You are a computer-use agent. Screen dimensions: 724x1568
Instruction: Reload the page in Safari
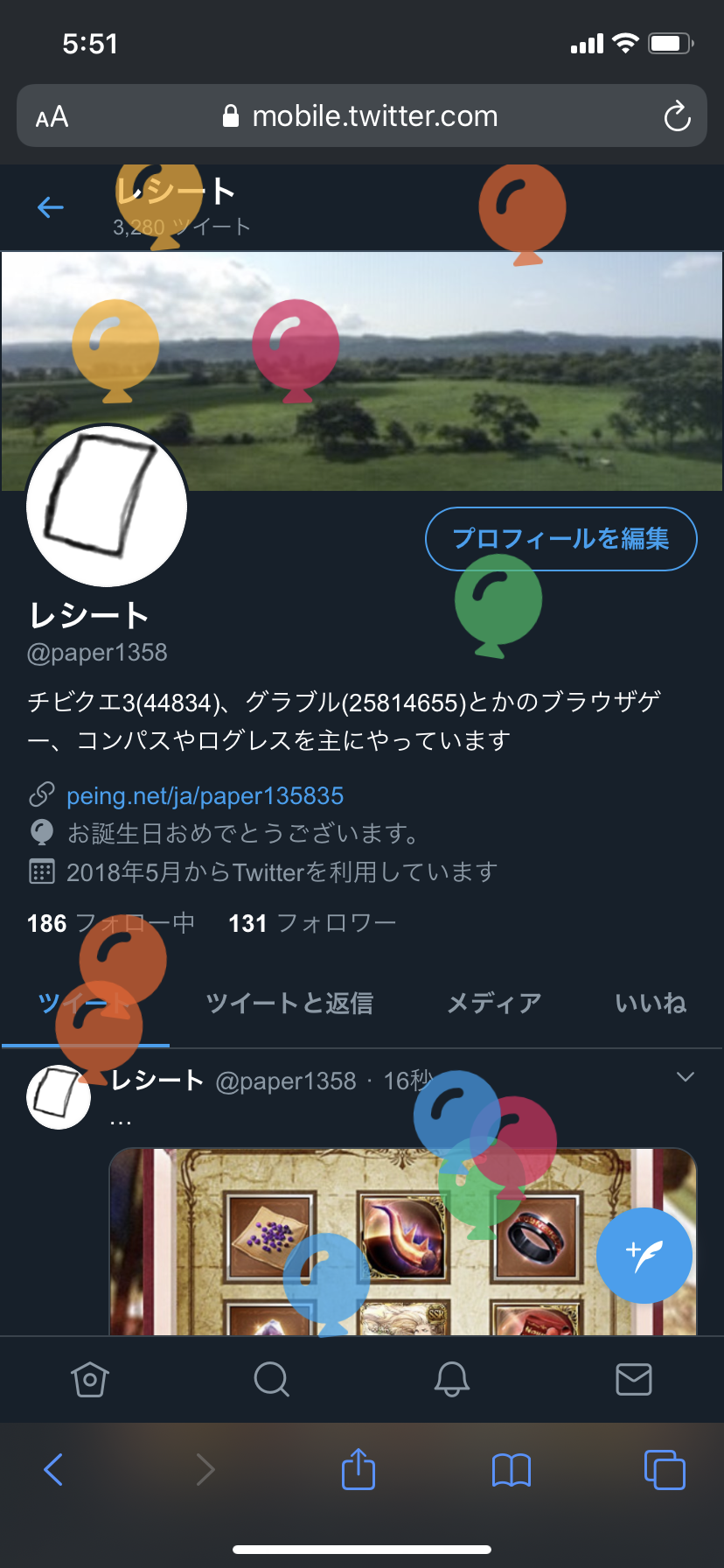[677, 116]
